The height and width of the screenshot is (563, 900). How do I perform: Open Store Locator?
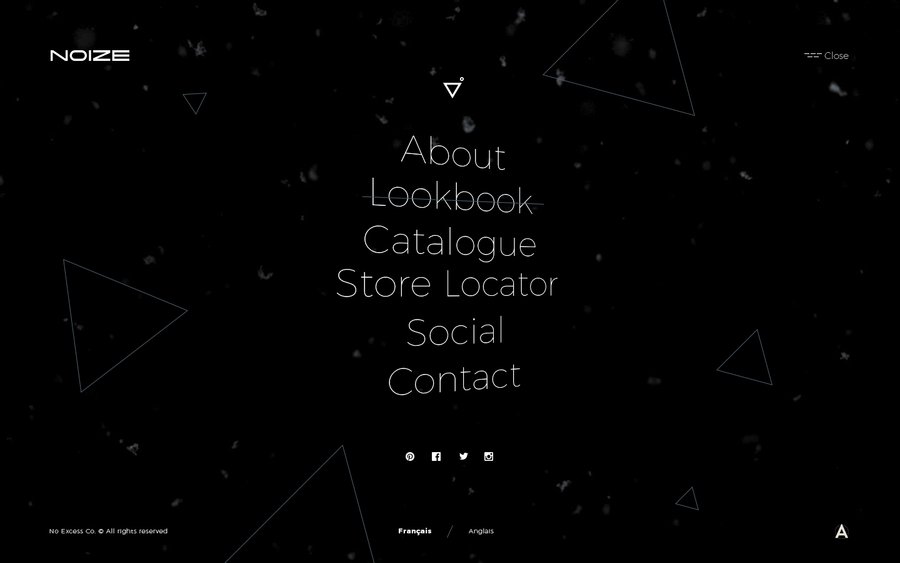(447, 284)
